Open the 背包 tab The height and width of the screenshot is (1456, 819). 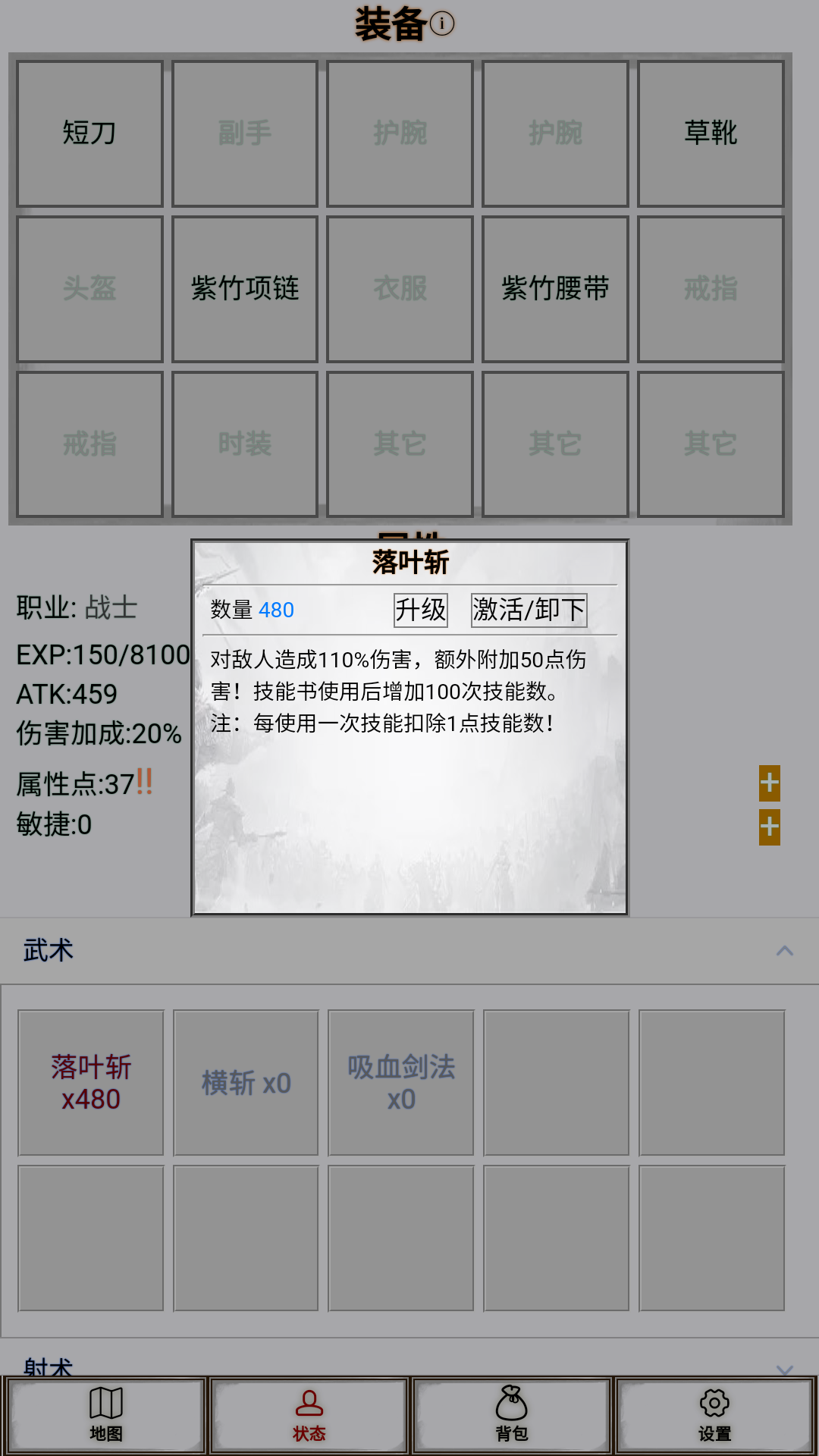click(511, 1415)
